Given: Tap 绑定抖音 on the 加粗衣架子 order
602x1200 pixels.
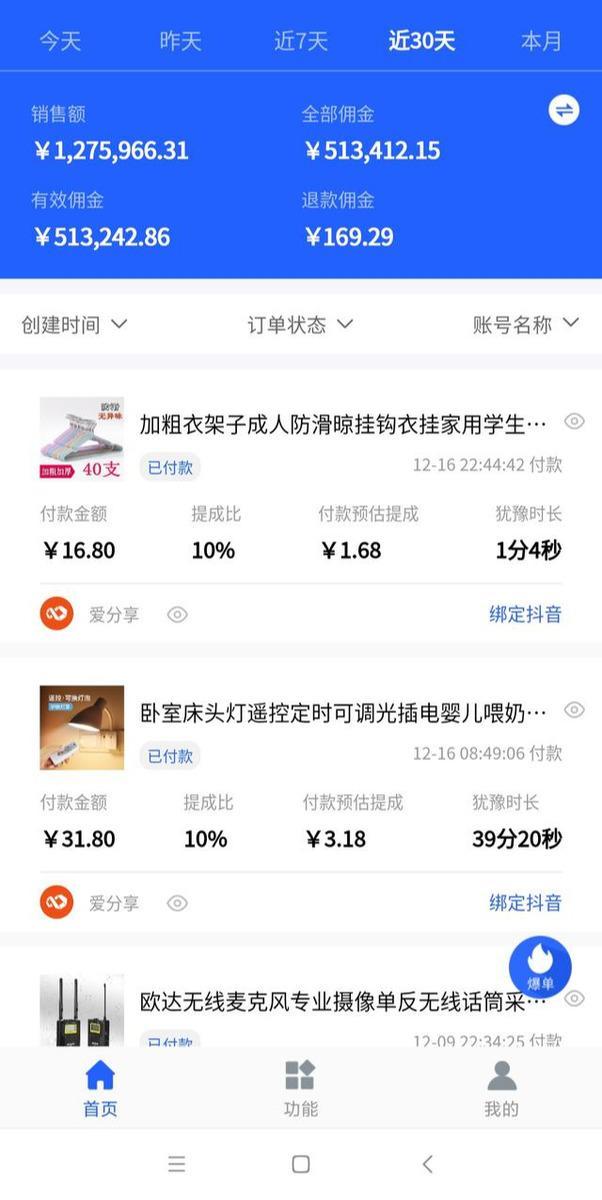Looking at the screenshot, I should point(525,614).
